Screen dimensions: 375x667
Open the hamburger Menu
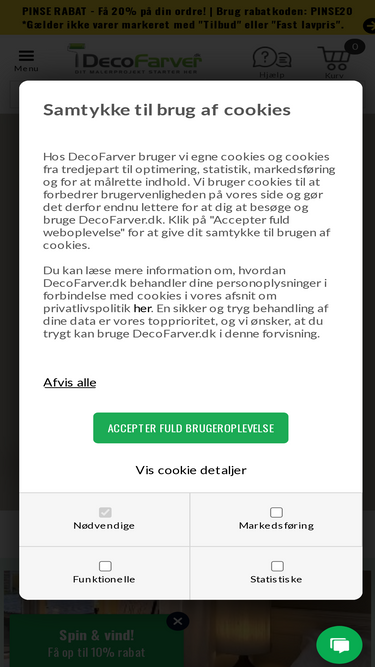tap(26, 60)
